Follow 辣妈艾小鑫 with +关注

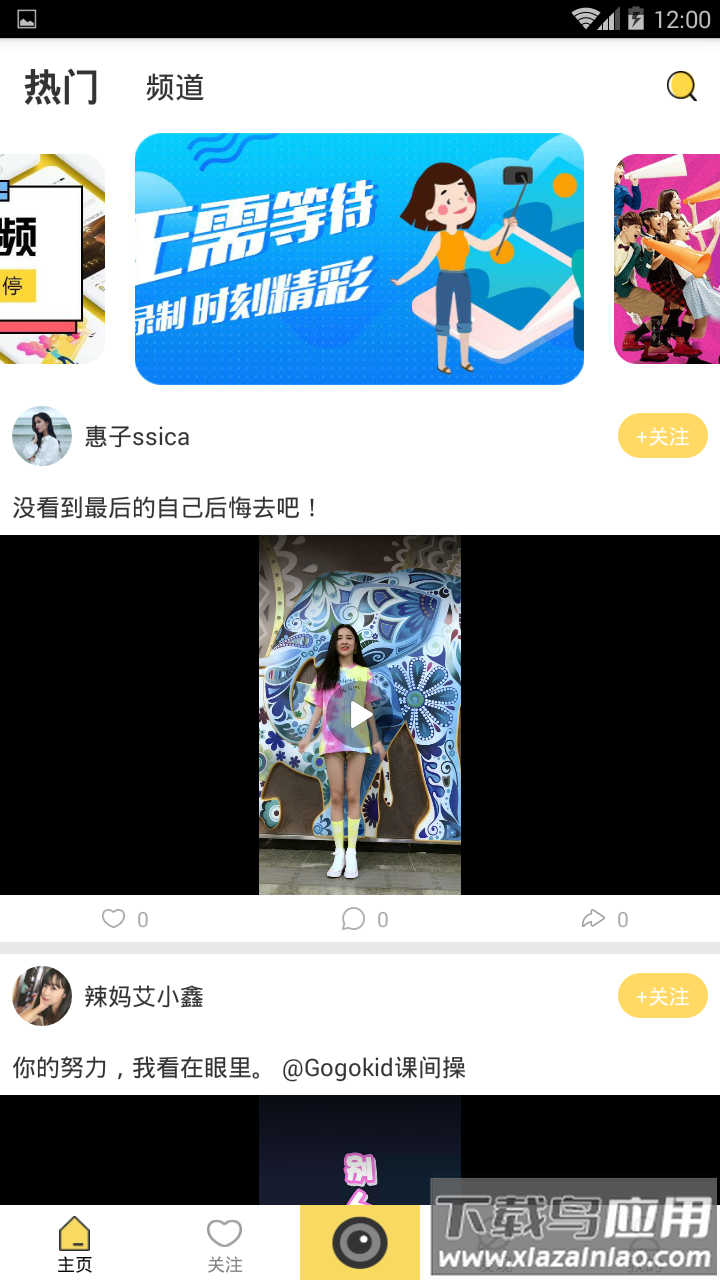click(662, 996)
